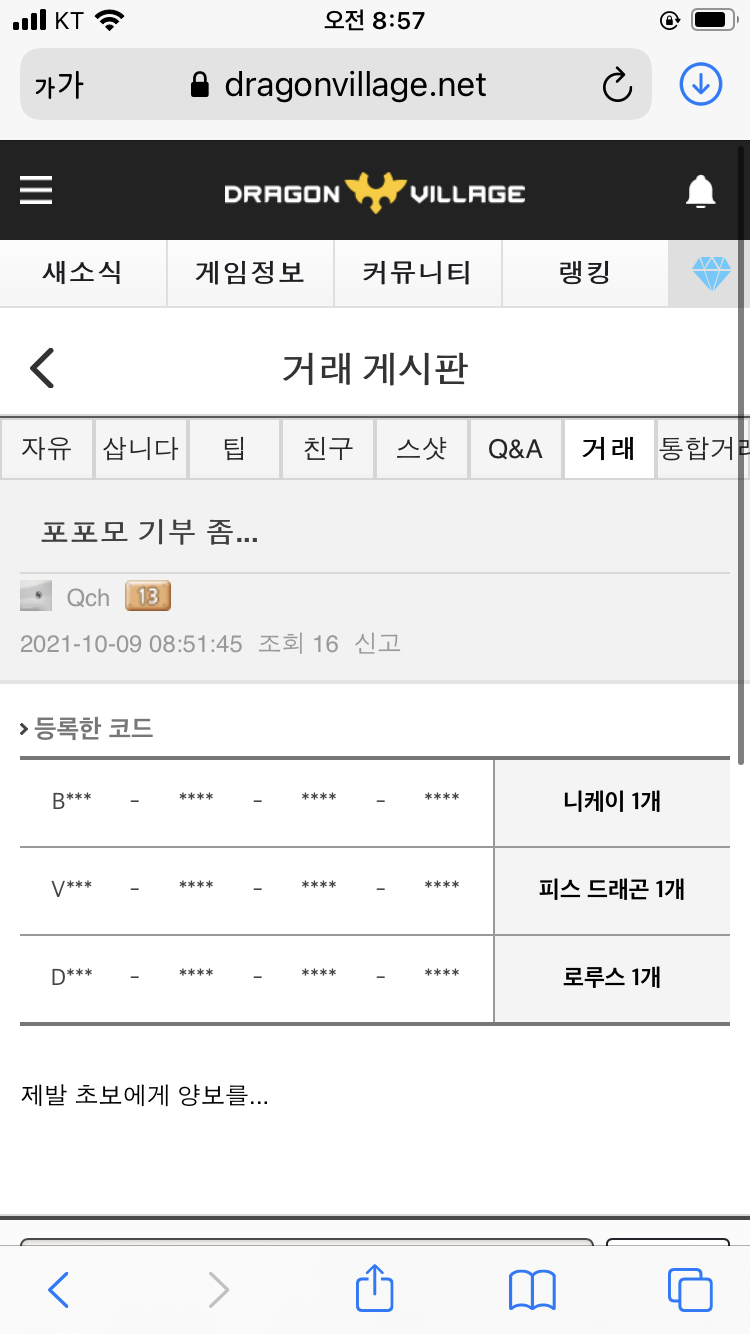Viewport: 750px width, 1334px height.
Task: Show open Safari tabs
Action: 689,1289
